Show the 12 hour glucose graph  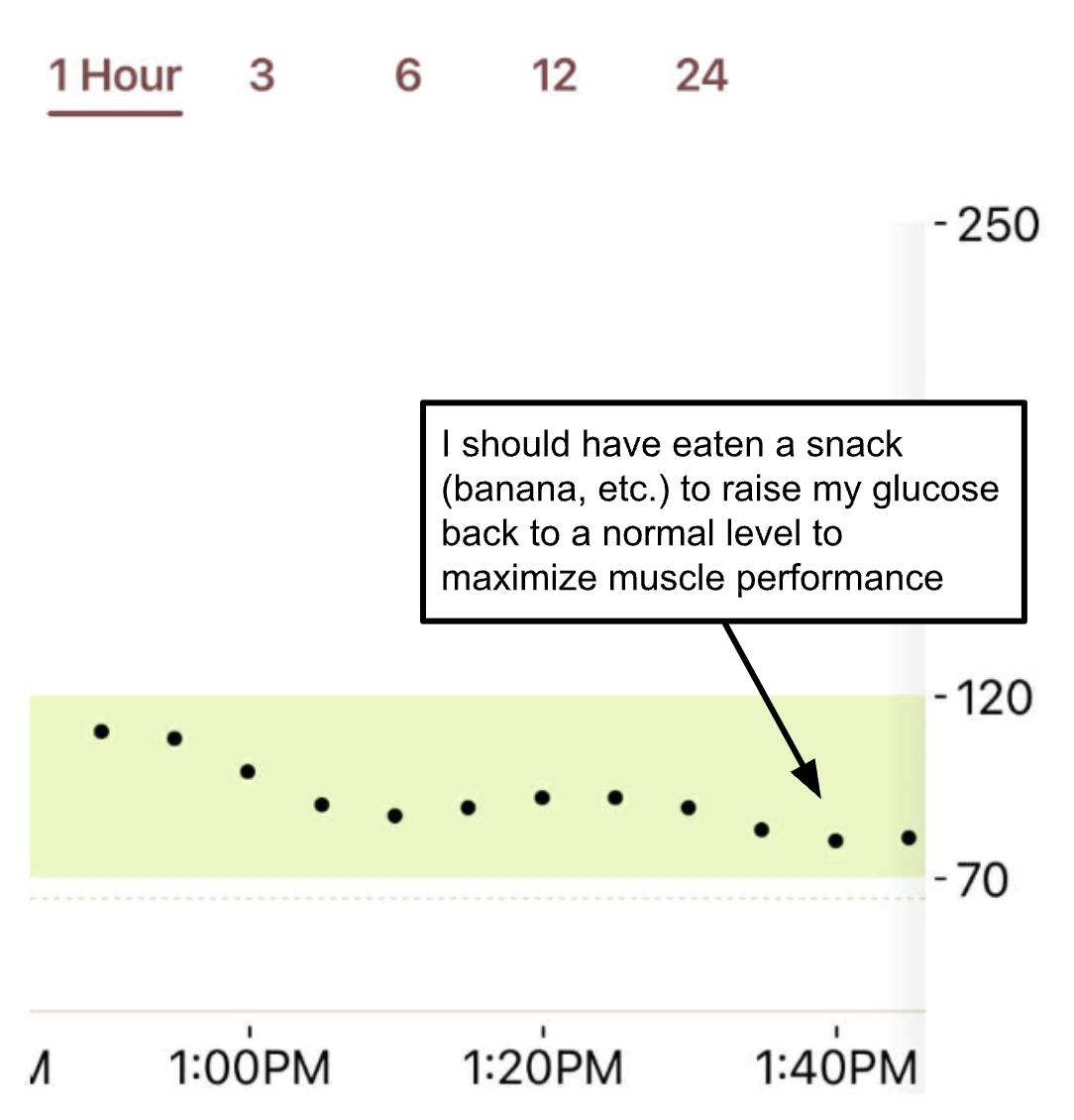pyautogui.click(x=554, y=76)
